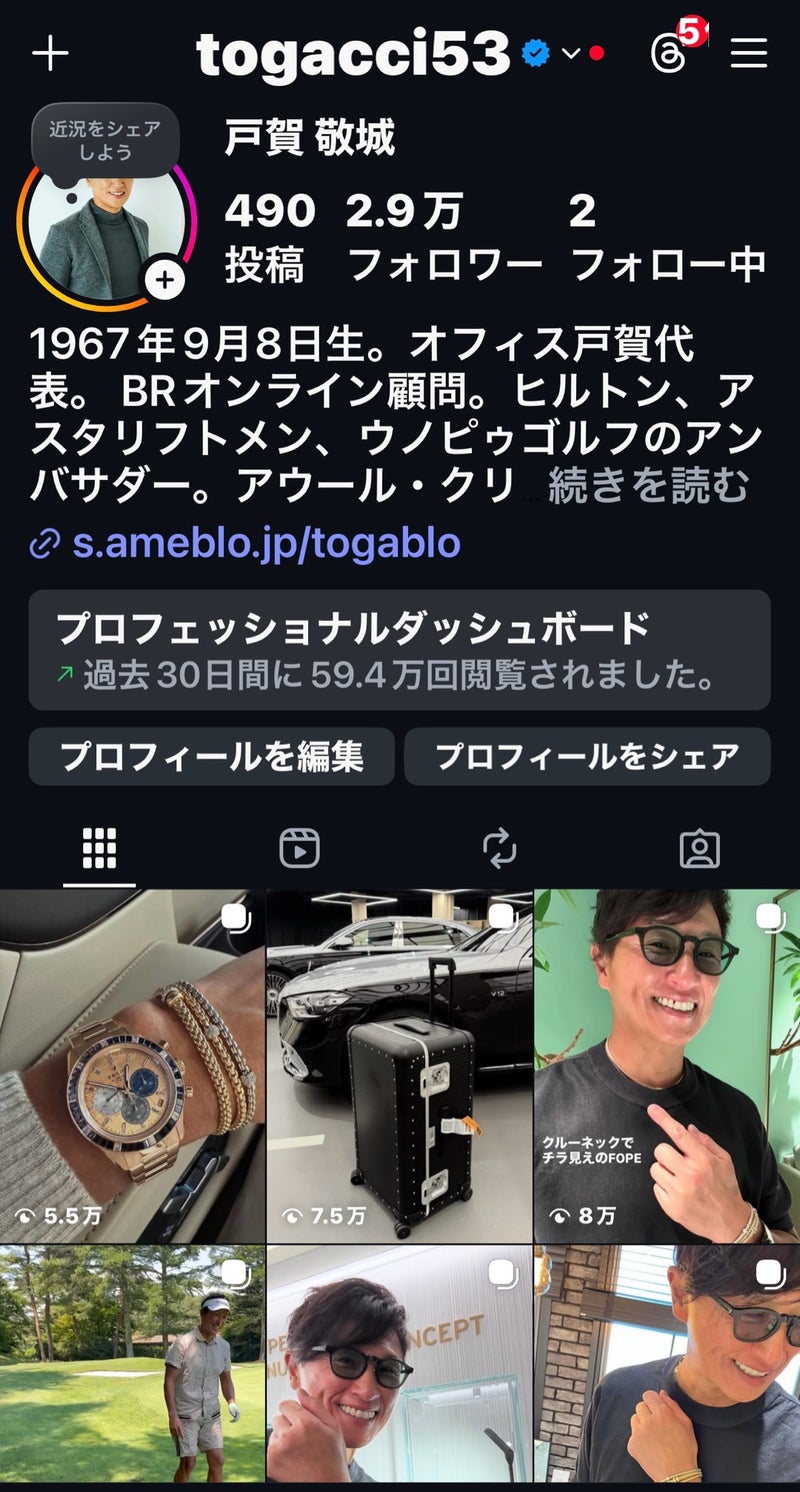Screen dimensions: 800x1492
Task: Add a story via profile picture plus
Action: [165, 280]
